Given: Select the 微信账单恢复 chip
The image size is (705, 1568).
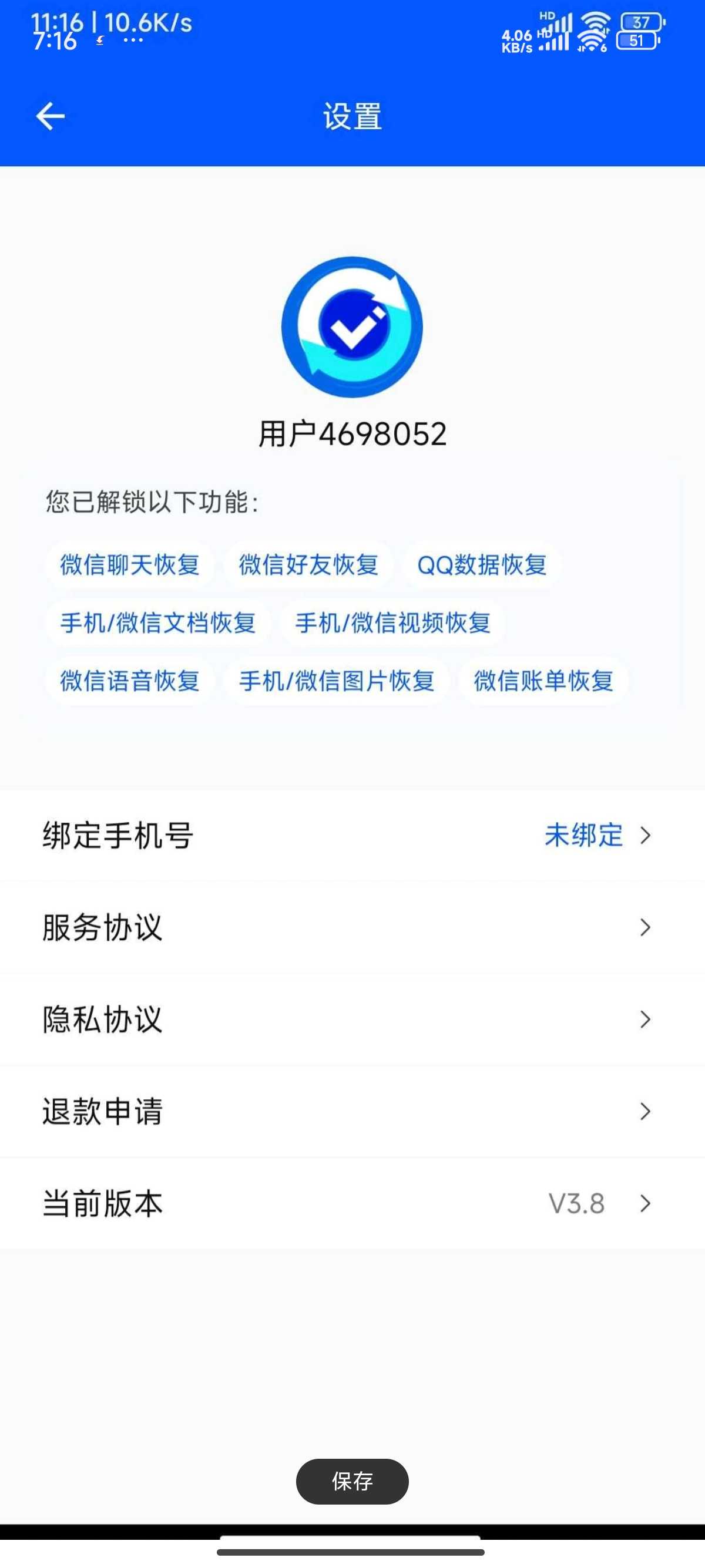Looking at the screenshot, I should [543, 681].
